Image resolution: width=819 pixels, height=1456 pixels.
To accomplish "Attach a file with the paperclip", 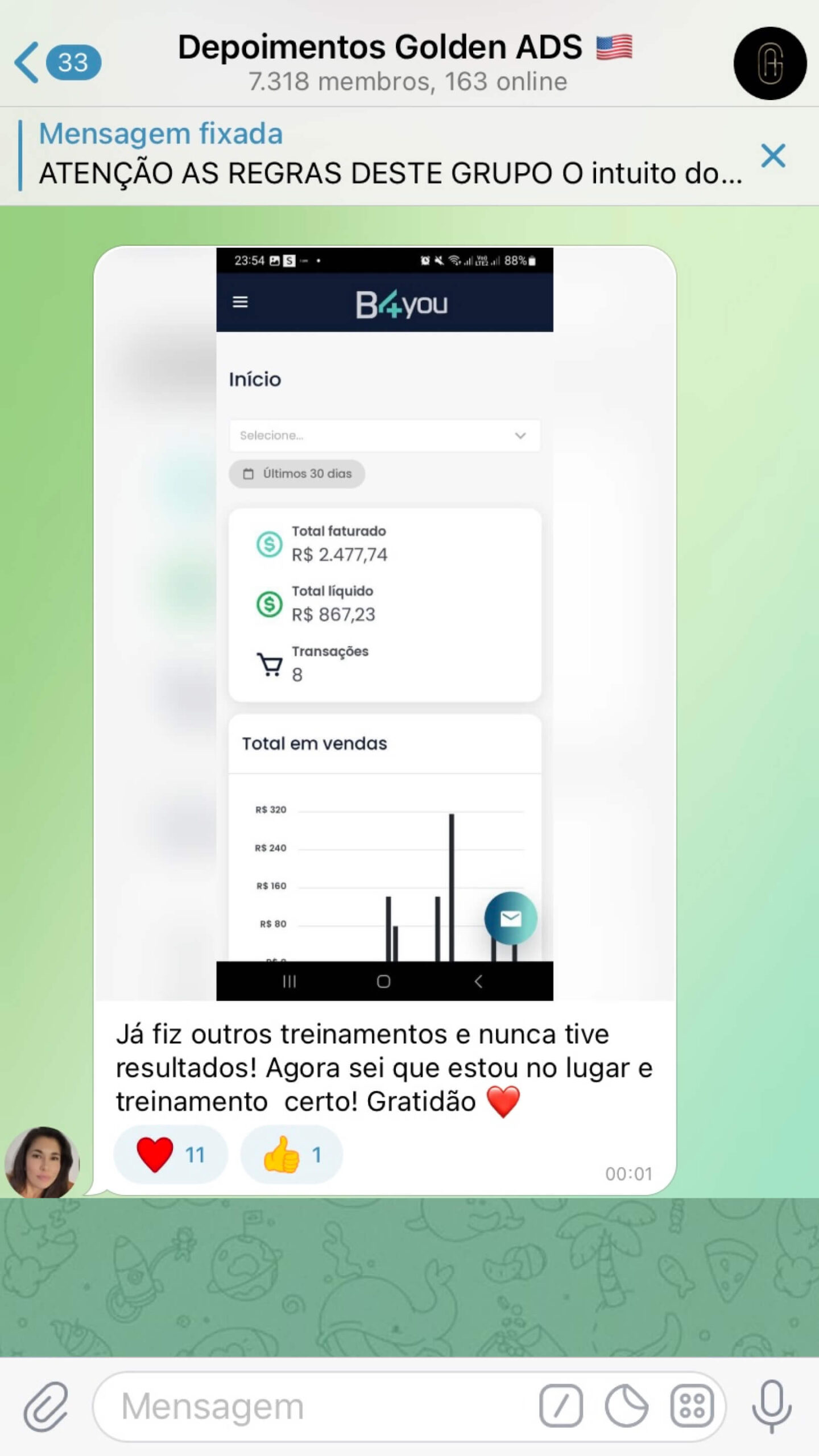I will 46,1406.
